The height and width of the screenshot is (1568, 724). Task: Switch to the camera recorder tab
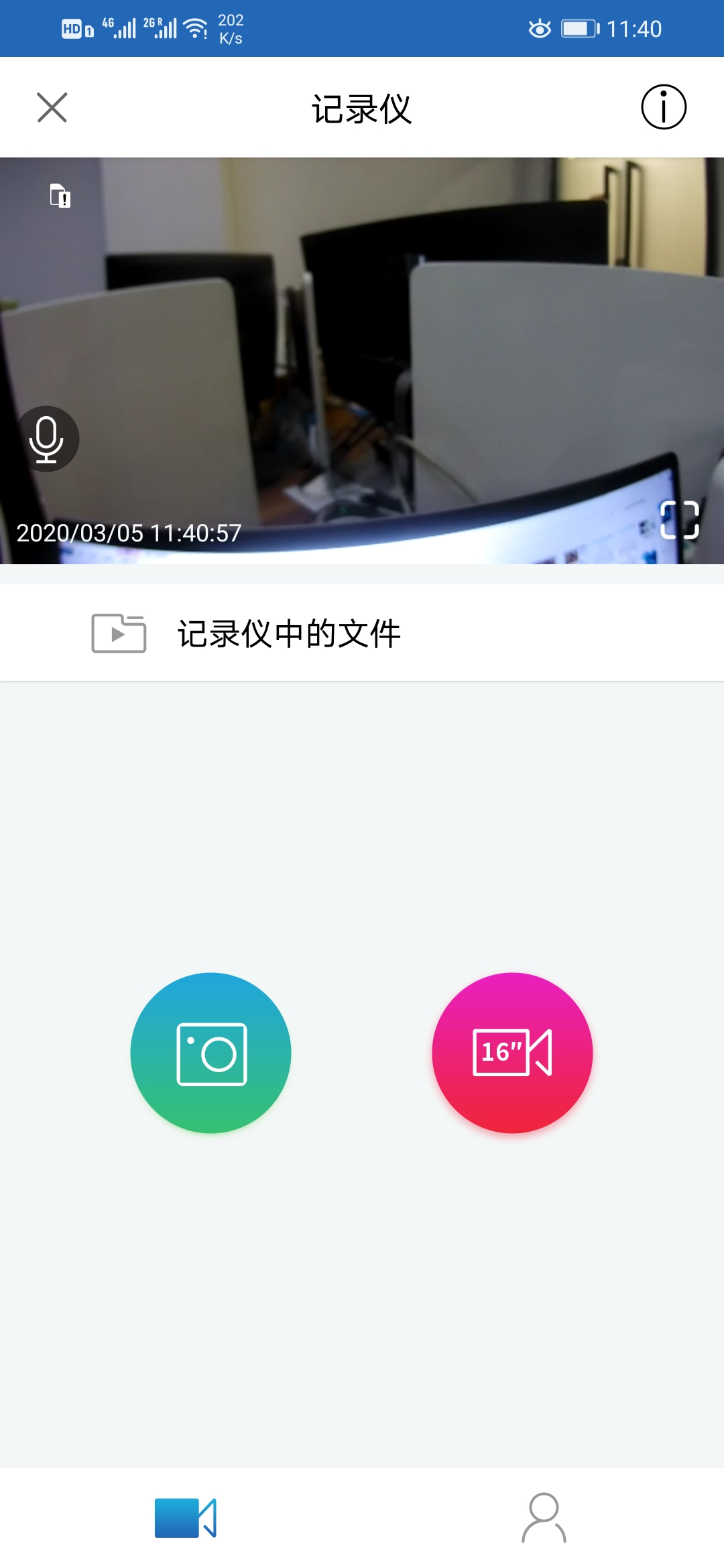pyautogui.click(x=185, y=1518)
